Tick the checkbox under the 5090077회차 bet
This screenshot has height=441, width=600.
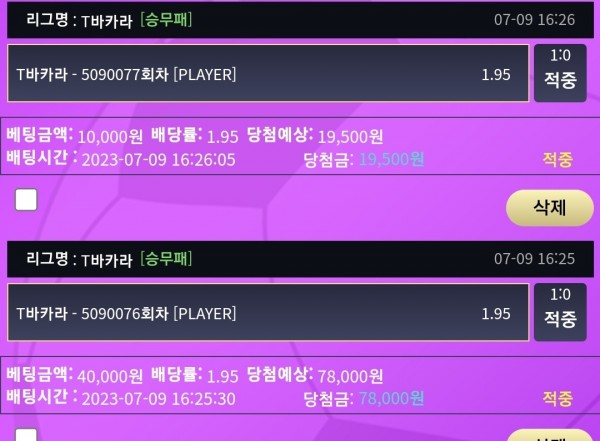(26, 199)
